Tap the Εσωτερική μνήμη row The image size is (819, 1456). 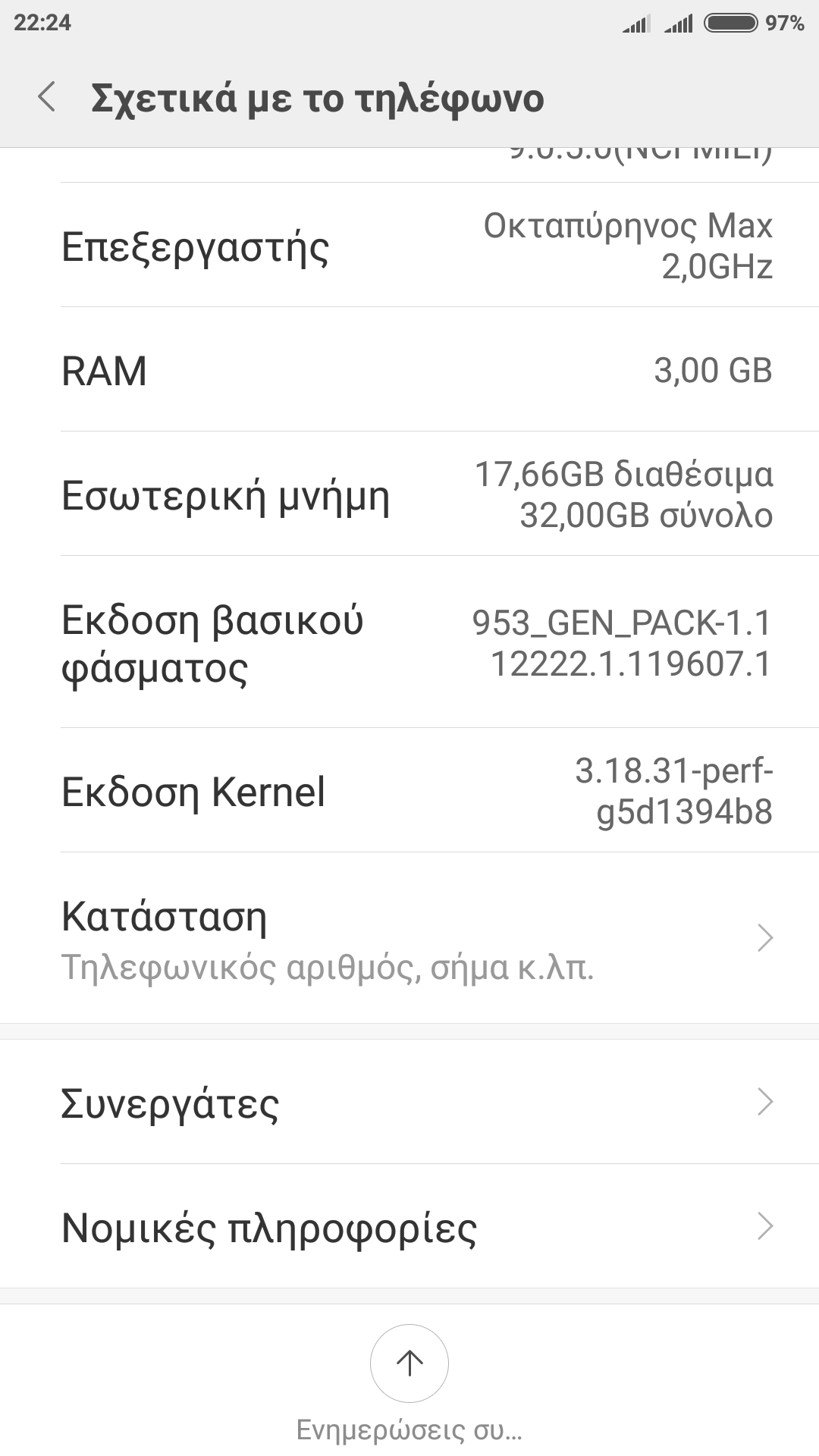point(409,494)
